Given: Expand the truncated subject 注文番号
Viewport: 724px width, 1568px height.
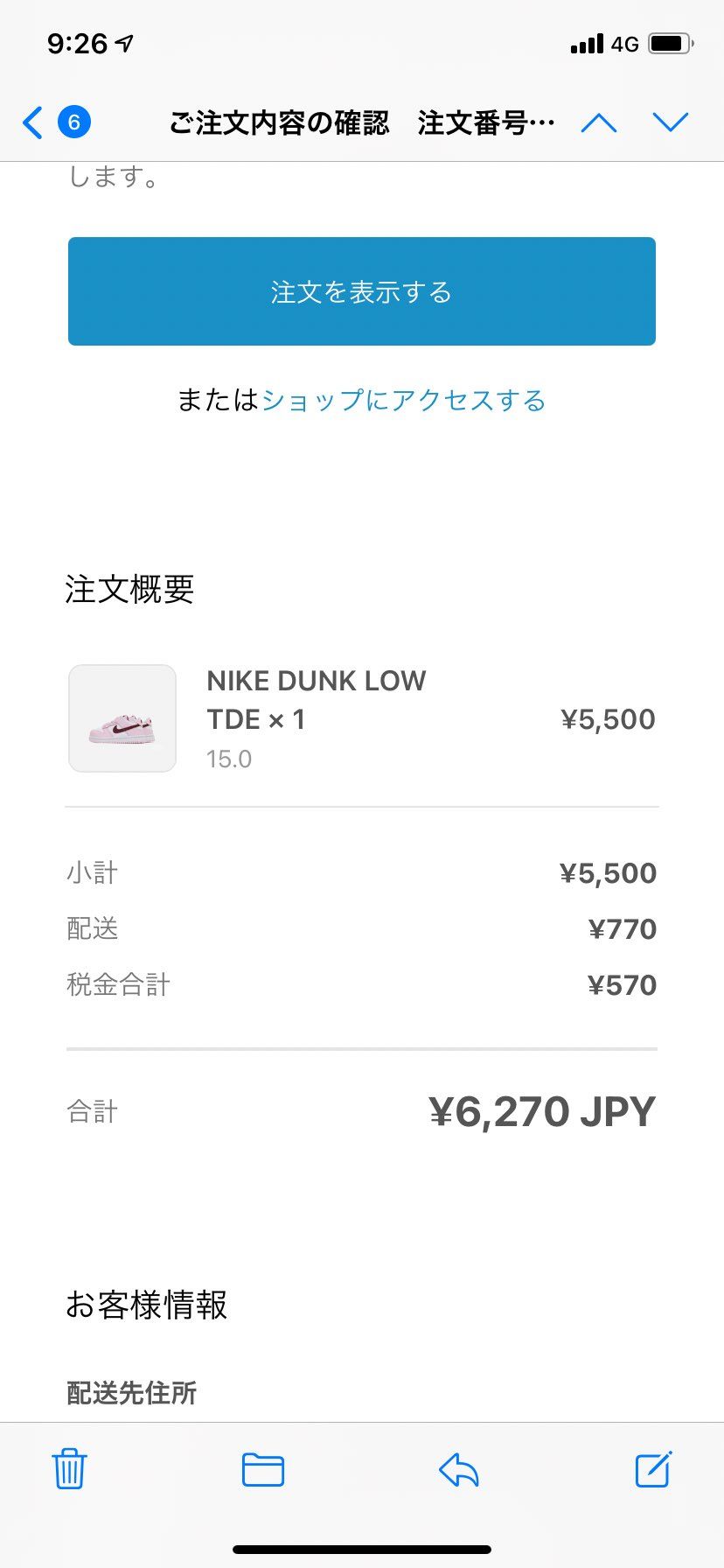Looking at the screenshot, I should pos(486,122).
